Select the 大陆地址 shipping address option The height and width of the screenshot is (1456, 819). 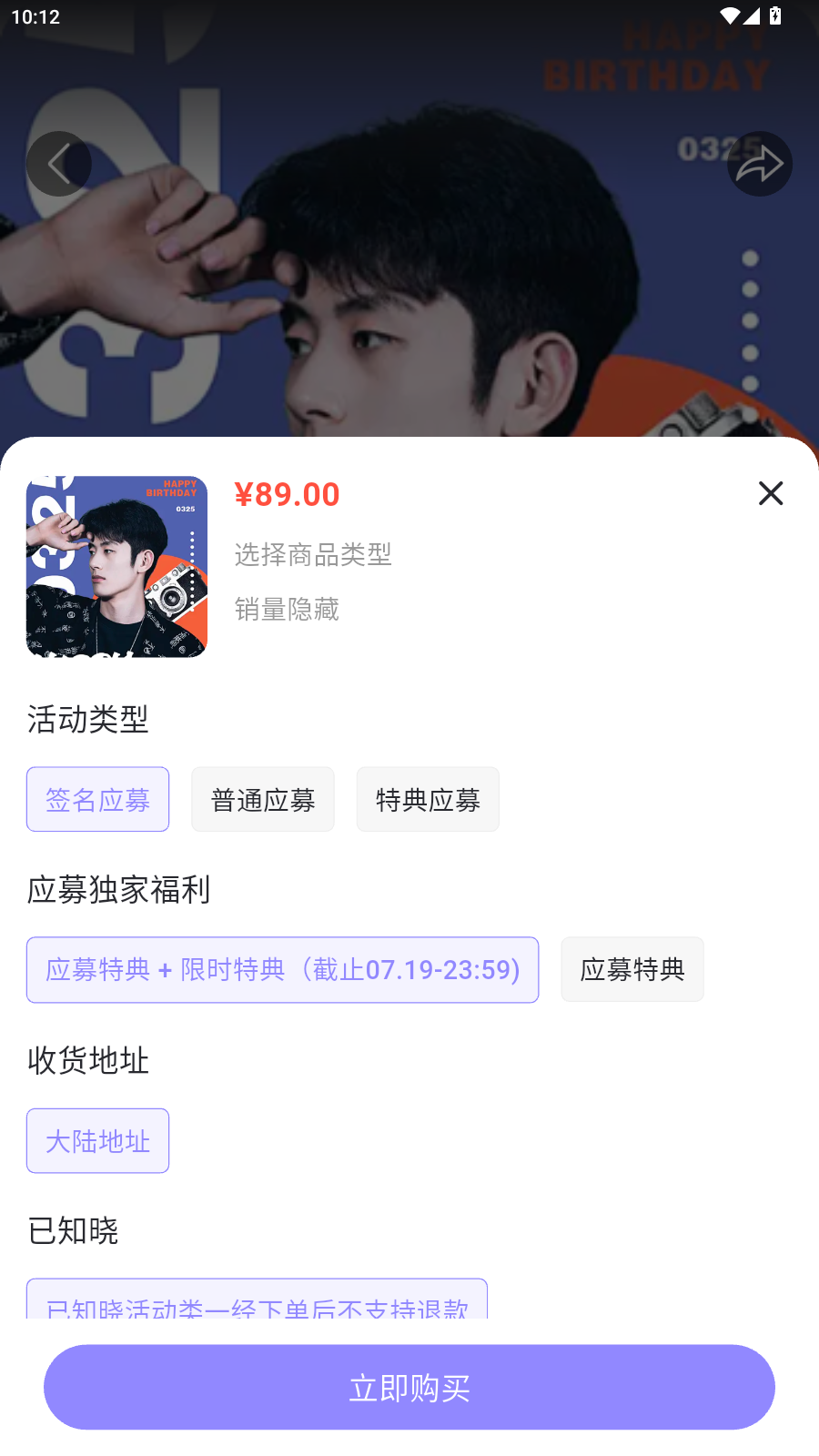point(97,1140)
